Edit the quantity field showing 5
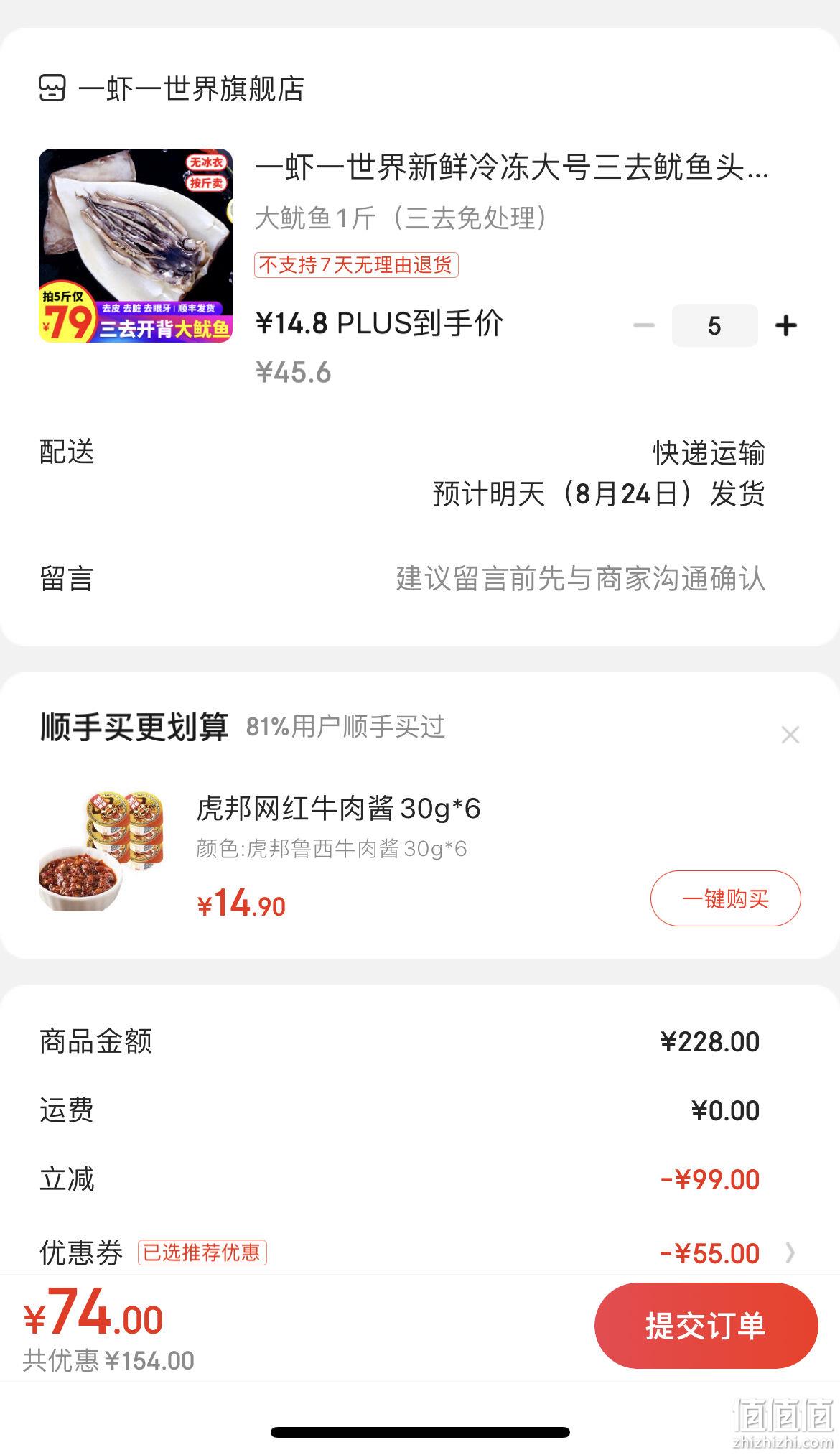This screenshot has height=1455, width=840. point(714,325)
